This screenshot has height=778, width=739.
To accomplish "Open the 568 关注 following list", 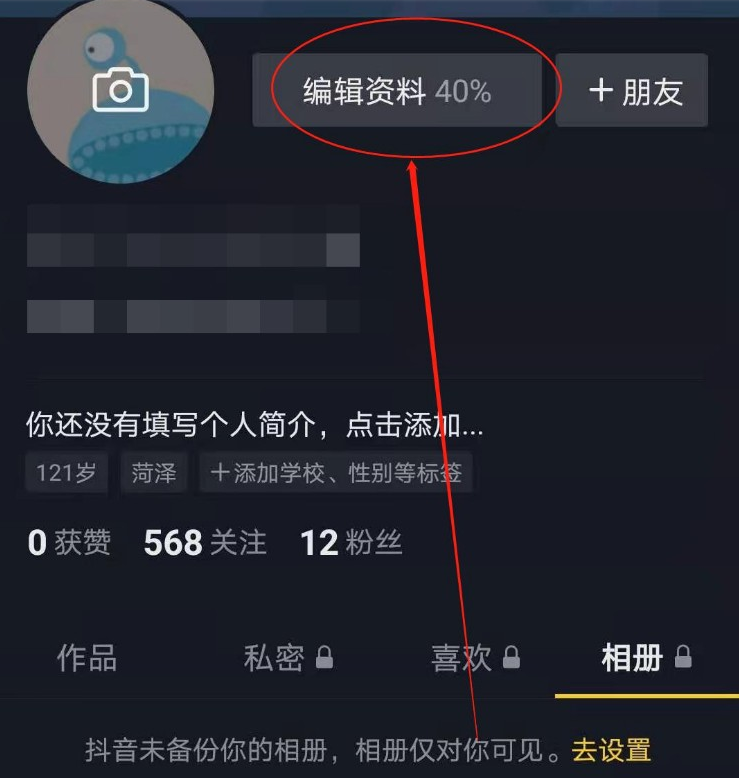I will [205, 543].
